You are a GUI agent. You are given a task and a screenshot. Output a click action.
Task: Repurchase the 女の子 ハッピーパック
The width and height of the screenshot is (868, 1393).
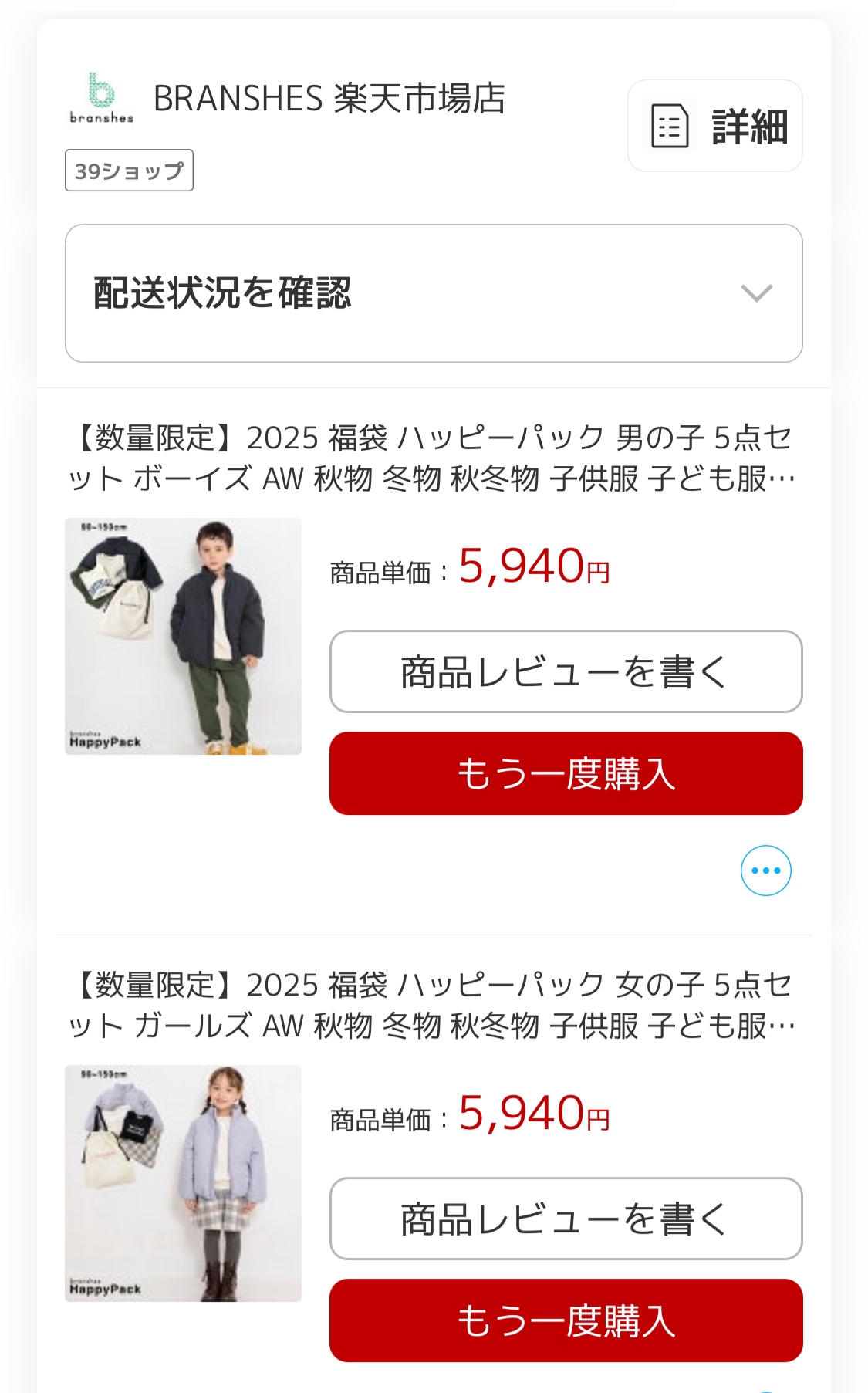[566, 1320]
